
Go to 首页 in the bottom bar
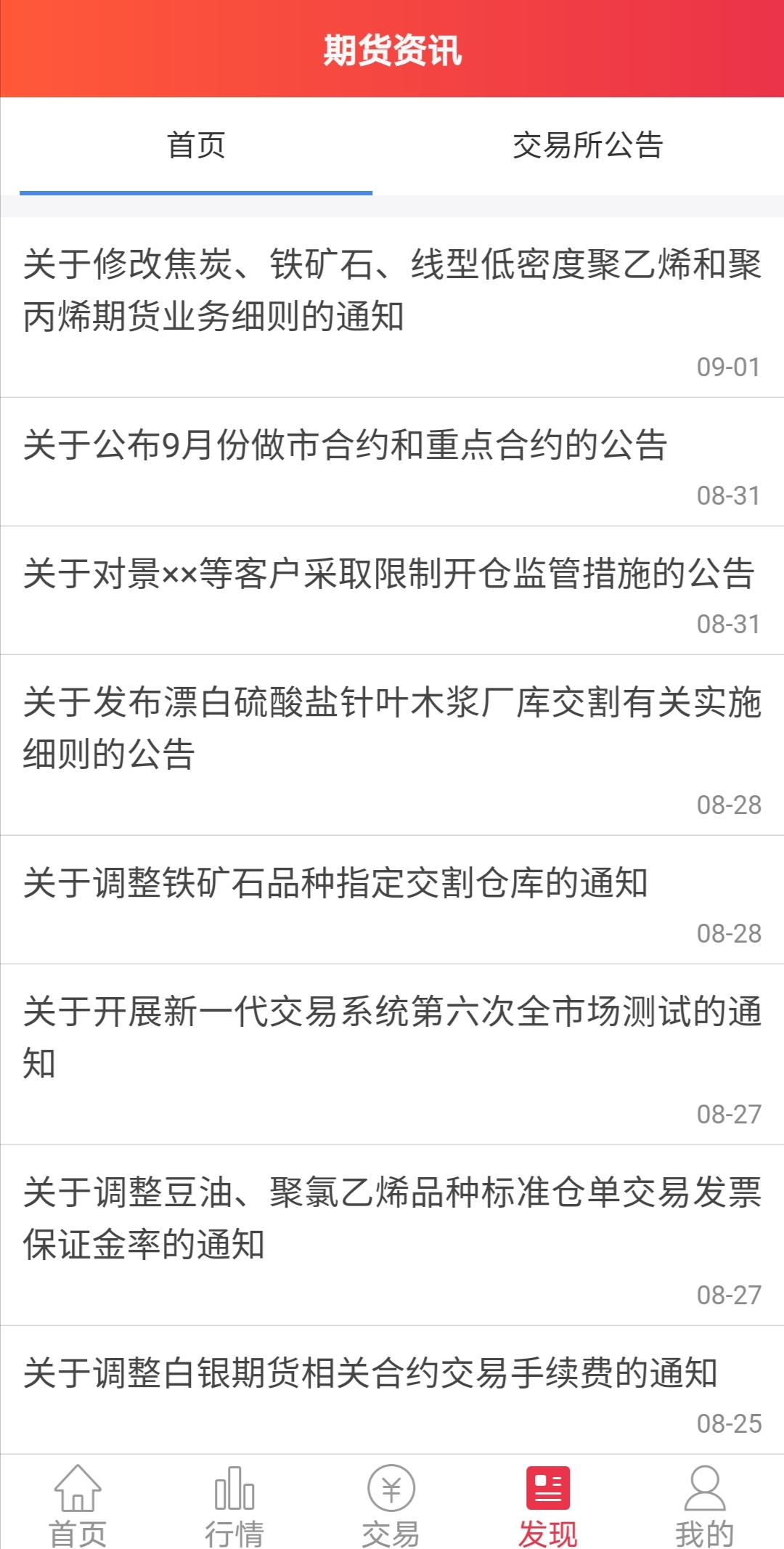(x=78, y=1506)
